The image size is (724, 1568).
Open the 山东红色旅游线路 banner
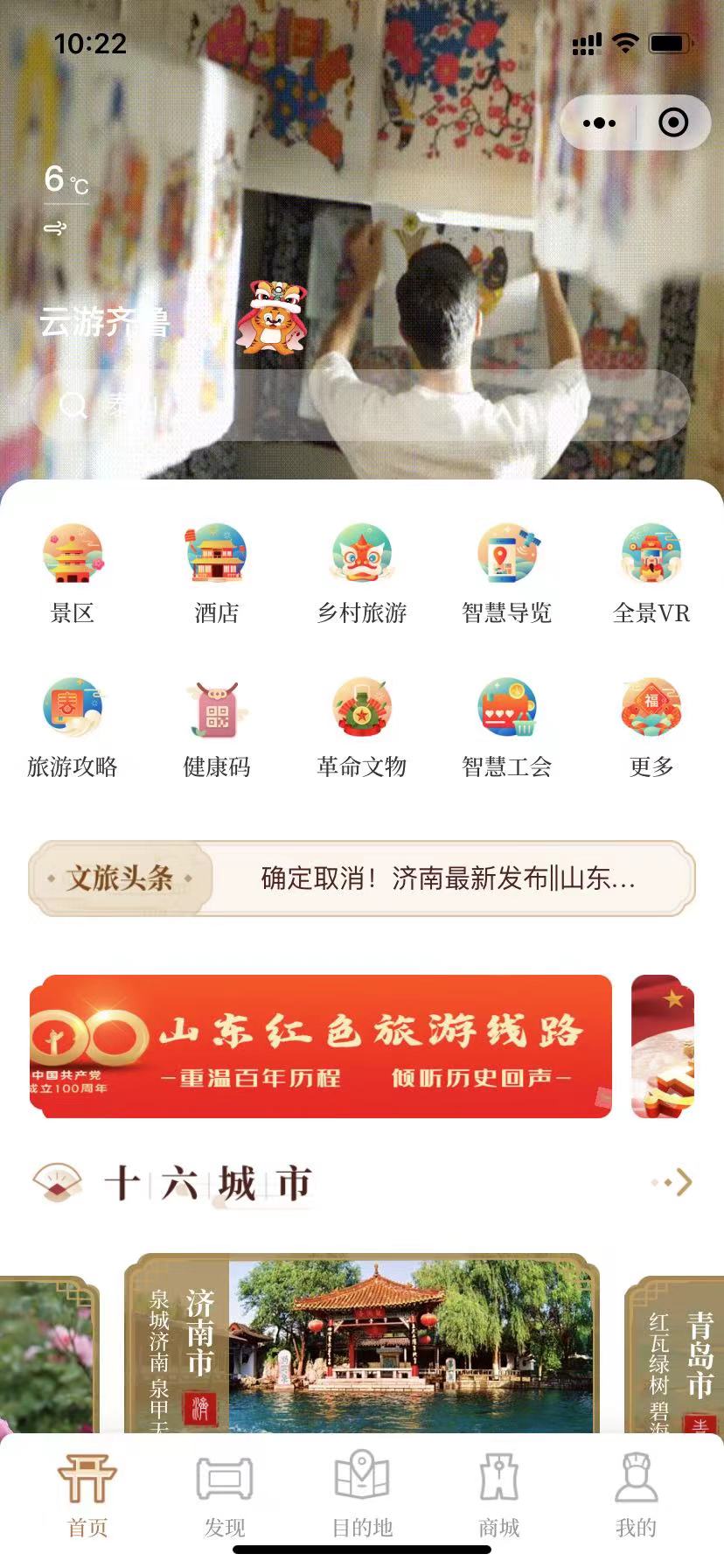point(321,1046)
